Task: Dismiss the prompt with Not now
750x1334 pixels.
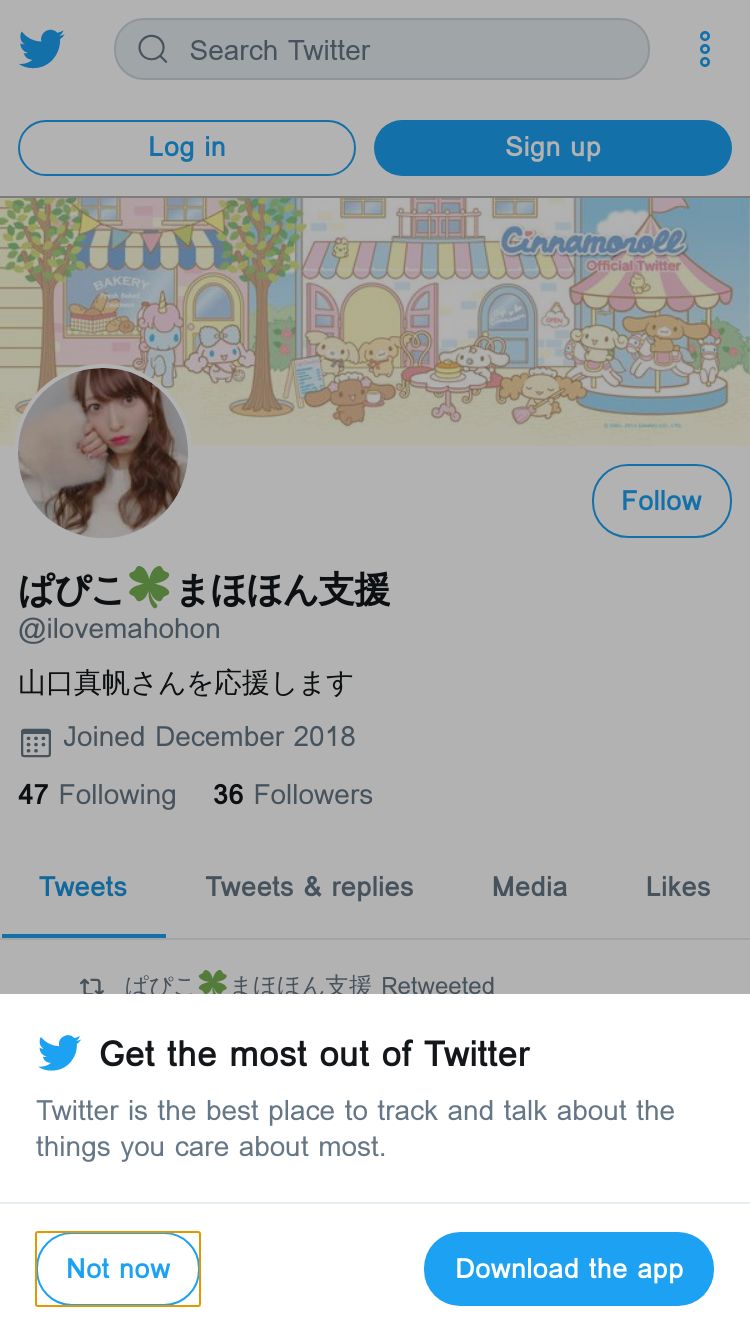Action: tap(118, 1268)
